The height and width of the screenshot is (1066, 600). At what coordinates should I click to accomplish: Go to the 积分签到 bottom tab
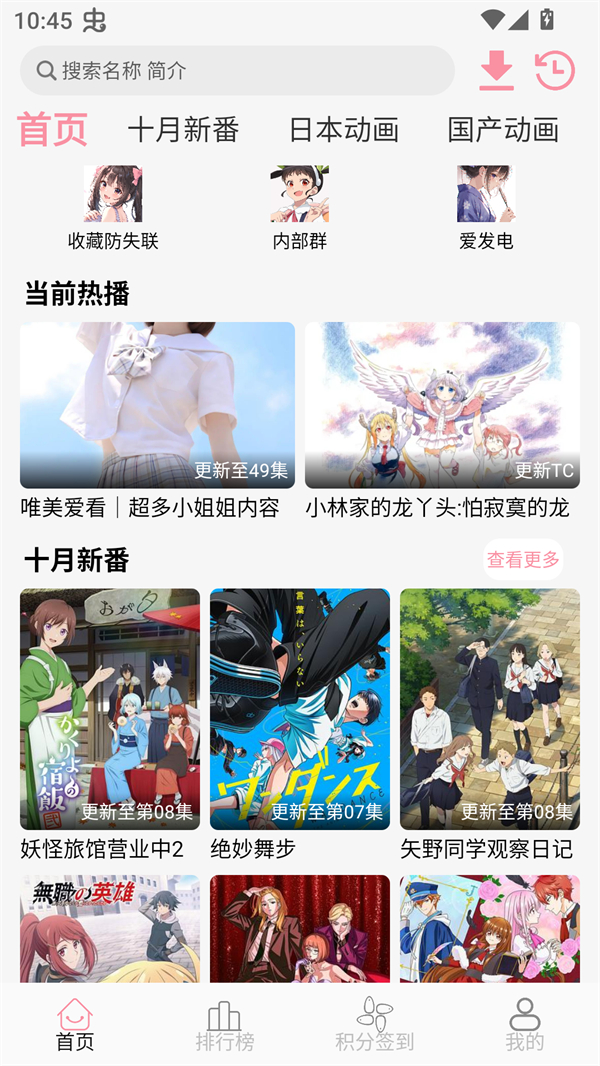click(x=375, y=1025)
